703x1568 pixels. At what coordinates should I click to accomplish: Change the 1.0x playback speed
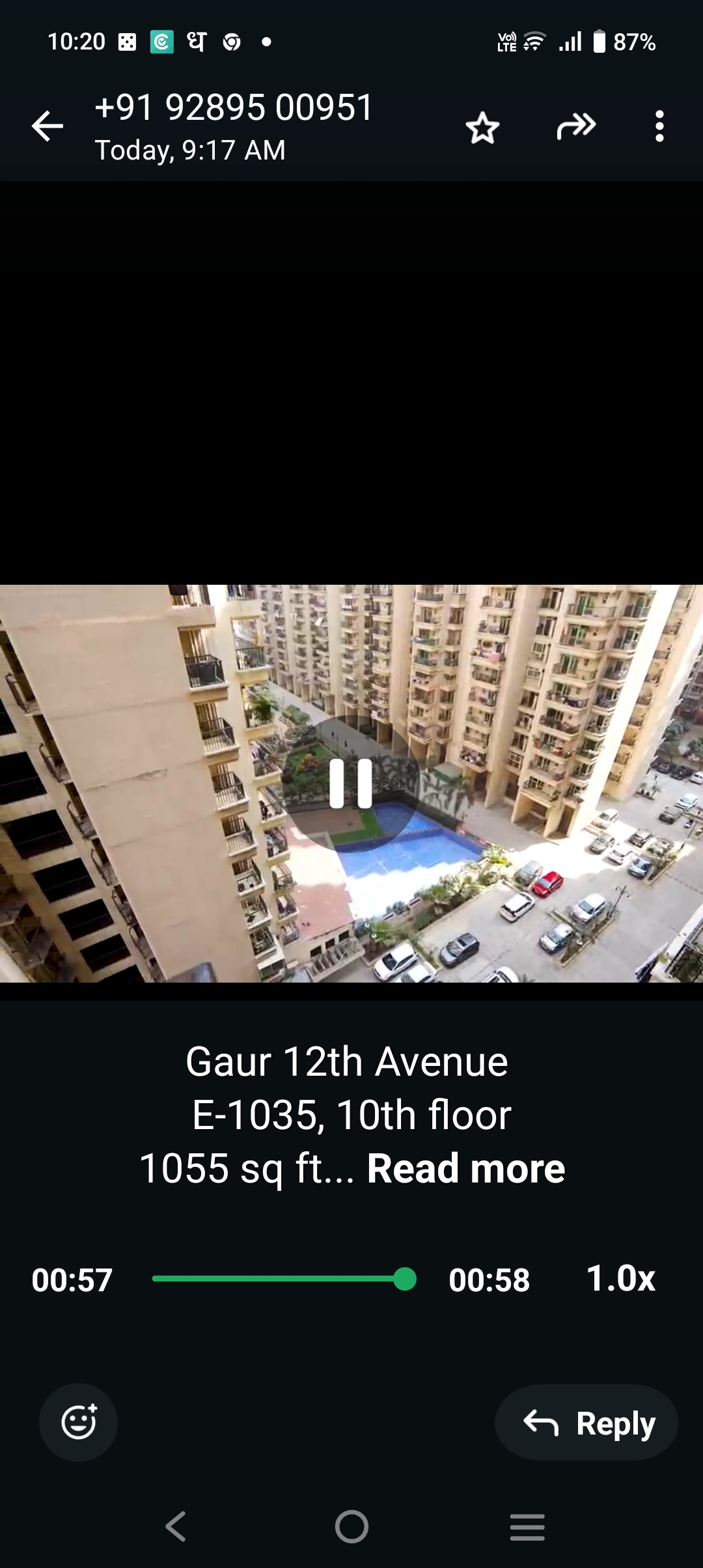click(620, 1278)
